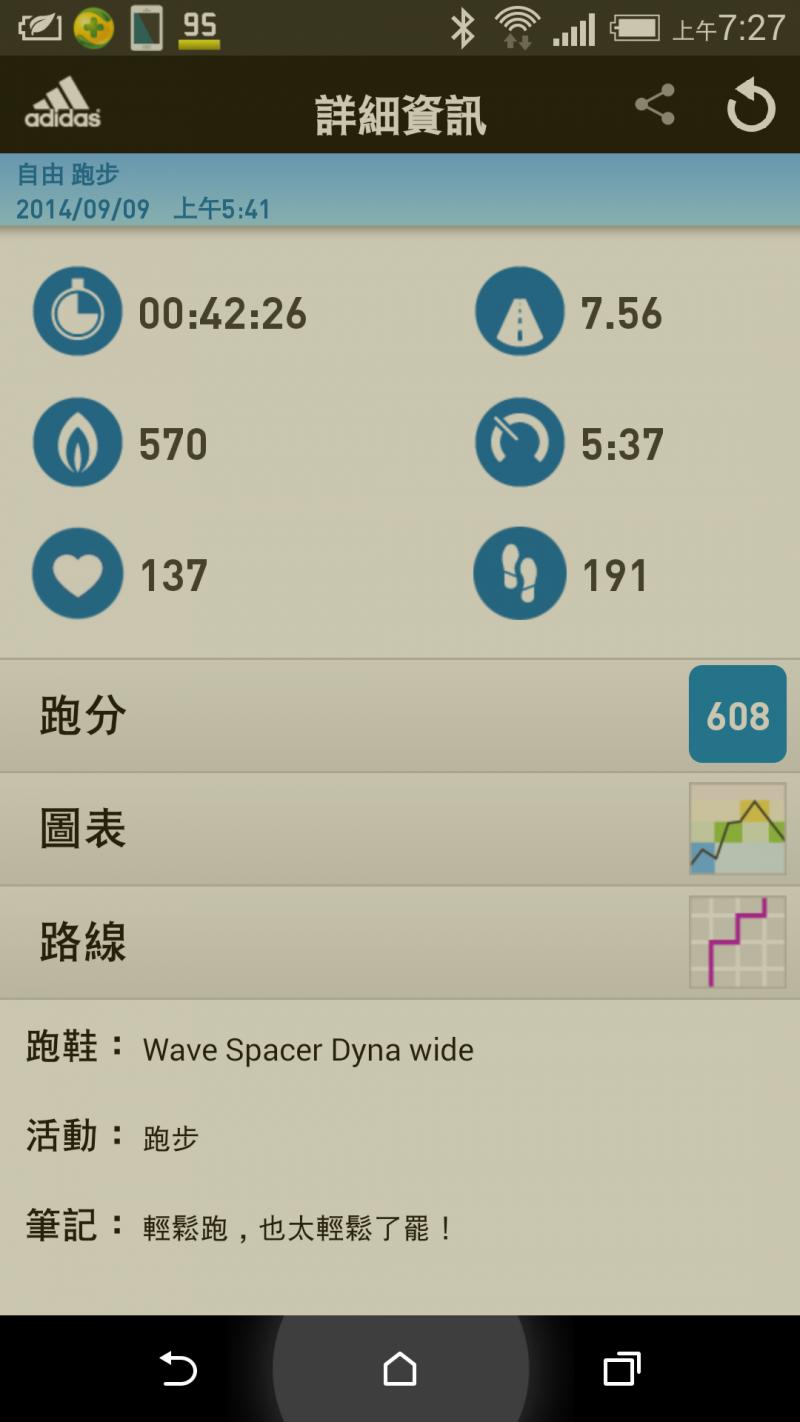Tap the adidas logo to go back
The image size is (800, 1422).
pyautogui.click(x=62, y=105)
